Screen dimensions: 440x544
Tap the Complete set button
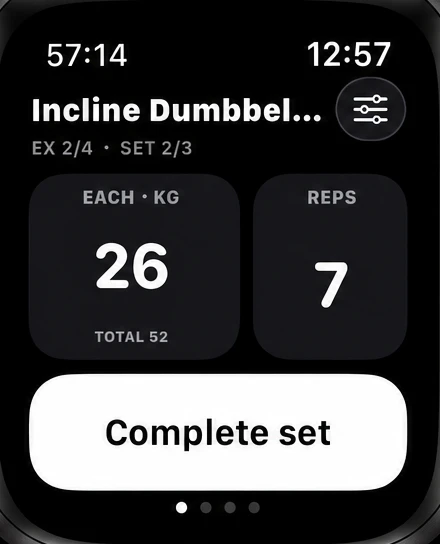pyautogui.click(x=218, y=432)
